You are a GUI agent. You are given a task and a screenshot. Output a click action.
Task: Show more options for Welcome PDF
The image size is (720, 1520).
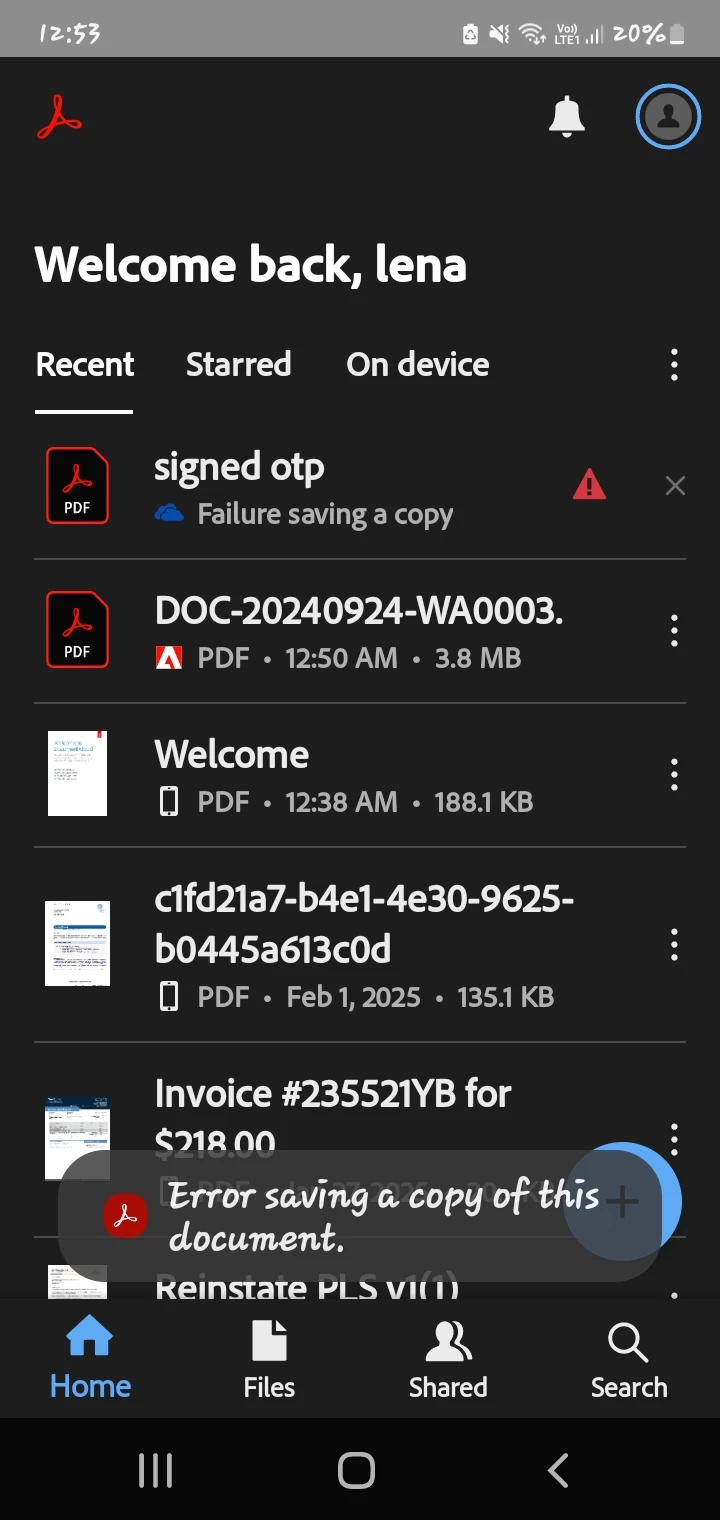tap(675, 775)
